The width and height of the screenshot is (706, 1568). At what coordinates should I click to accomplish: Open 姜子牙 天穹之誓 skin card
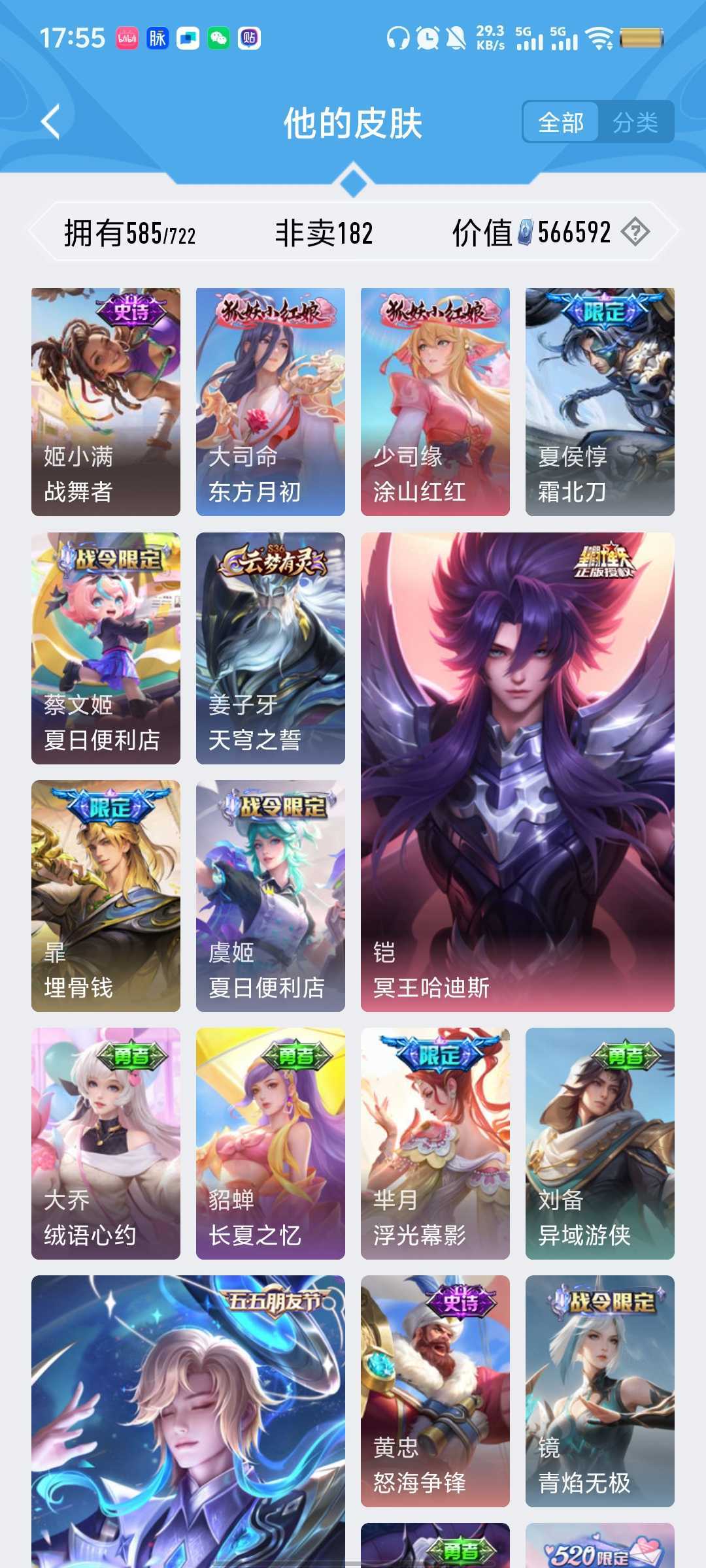pyautogui.click(x=271, y=648)
